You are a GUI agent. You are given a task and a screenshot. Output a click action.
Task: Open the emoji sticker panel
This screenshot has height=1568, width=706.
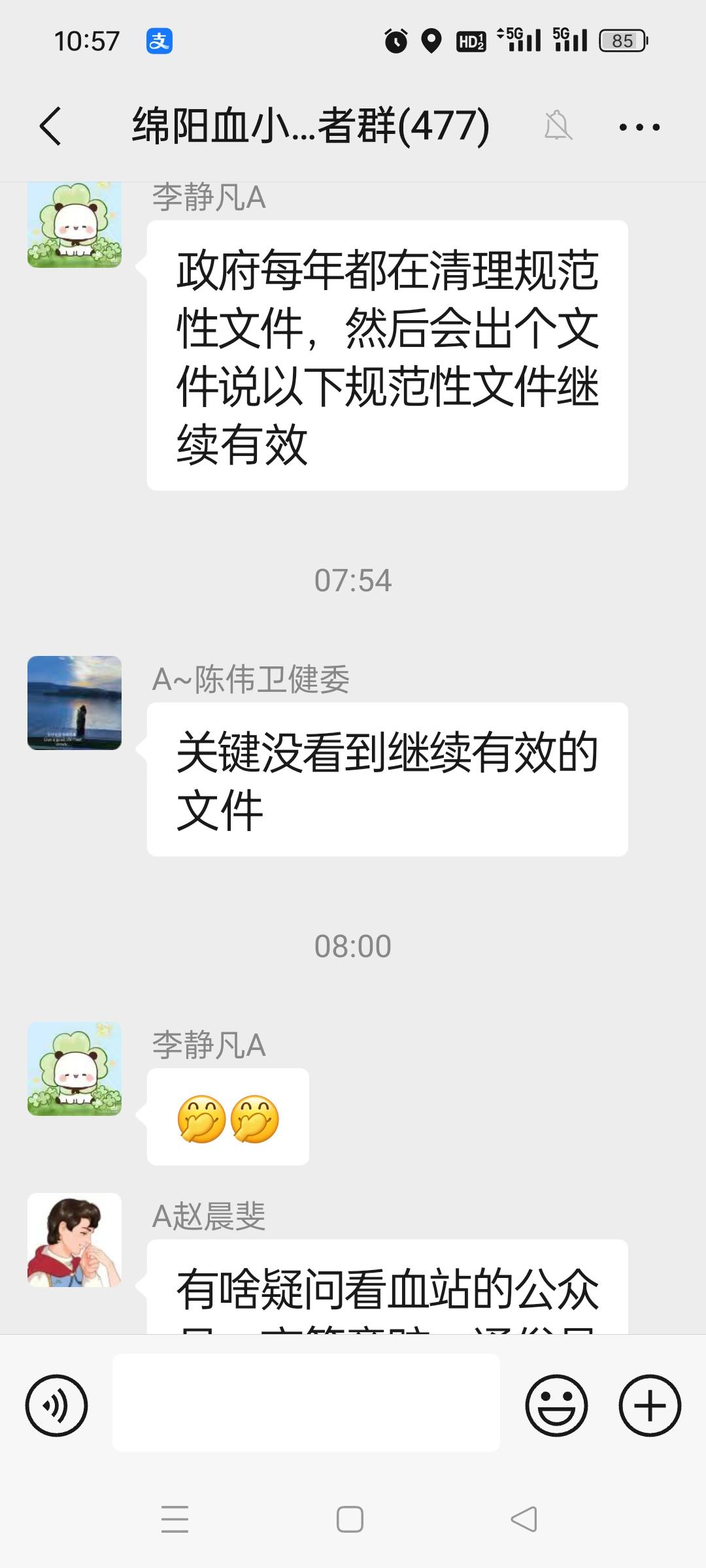pos(556,1405)
